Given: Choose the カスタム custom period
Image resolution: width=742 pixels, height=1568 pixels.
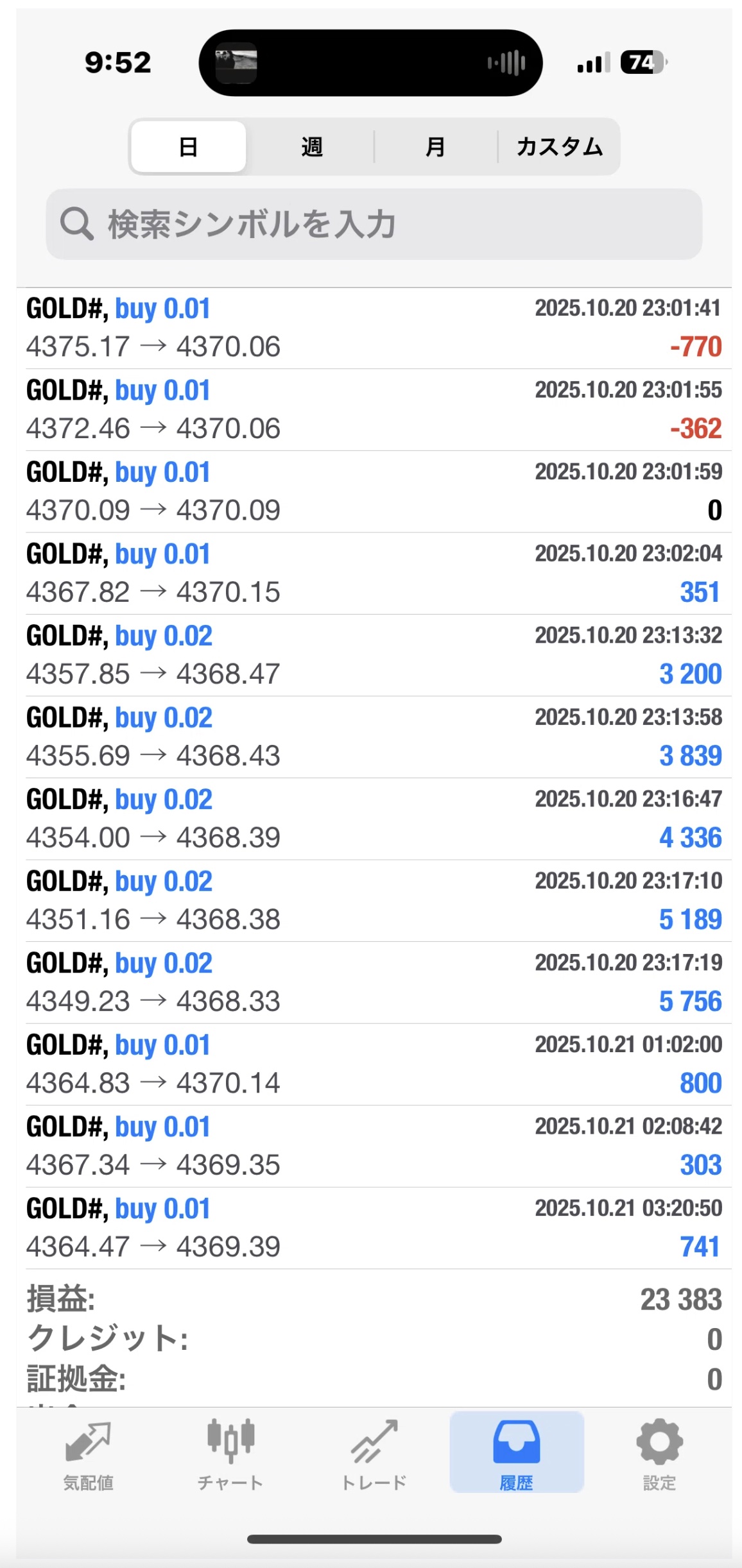Looking at the screenshot, I should coord(559,147).
